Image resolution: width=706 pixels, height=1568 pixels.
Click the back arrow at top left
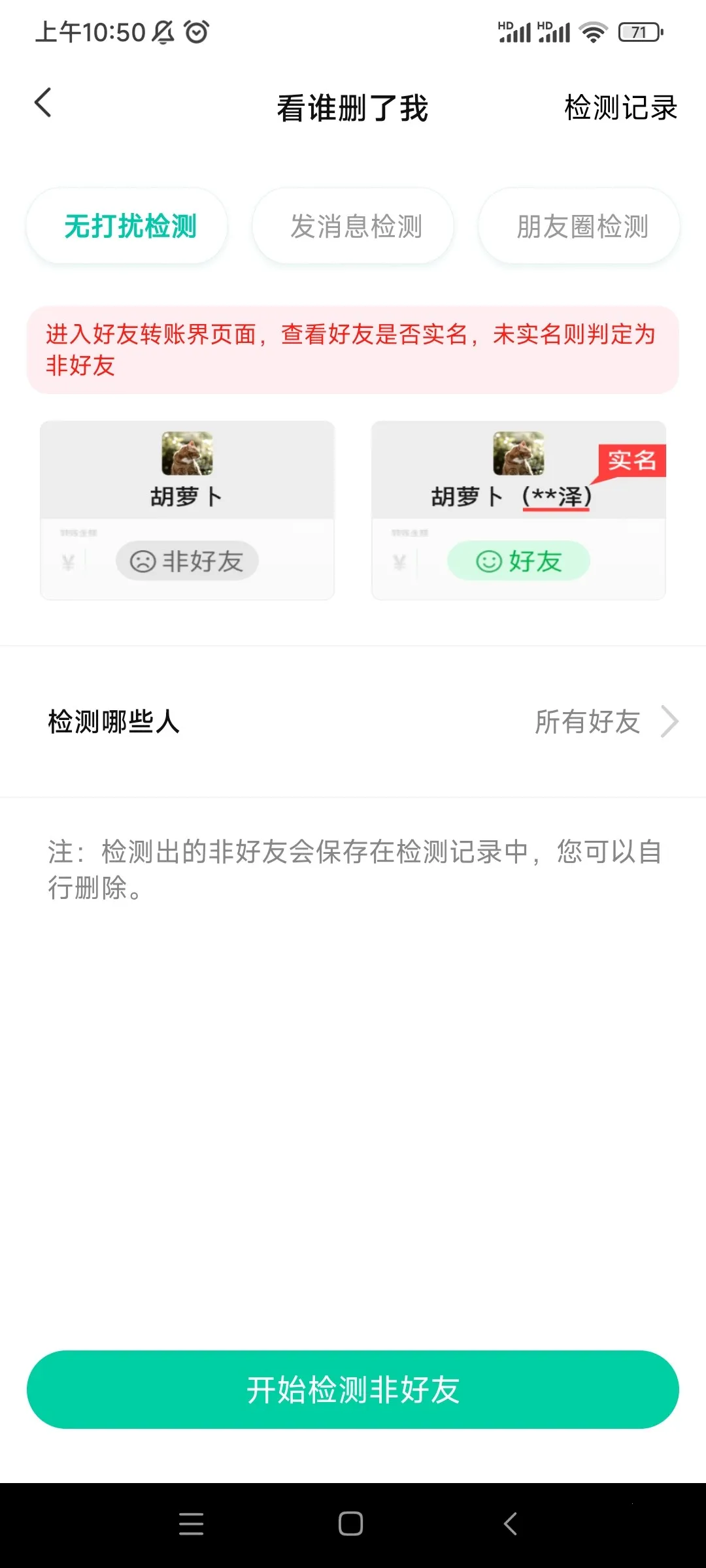point(43,103)
